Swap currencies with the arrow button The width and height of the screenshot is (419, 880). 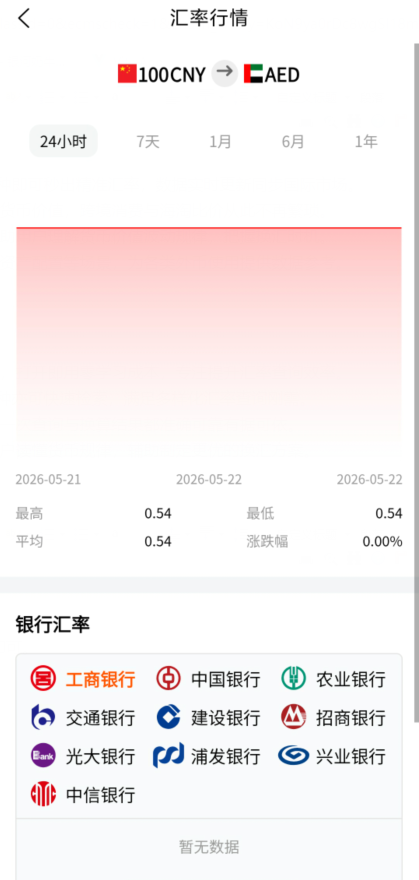(224, 74)
